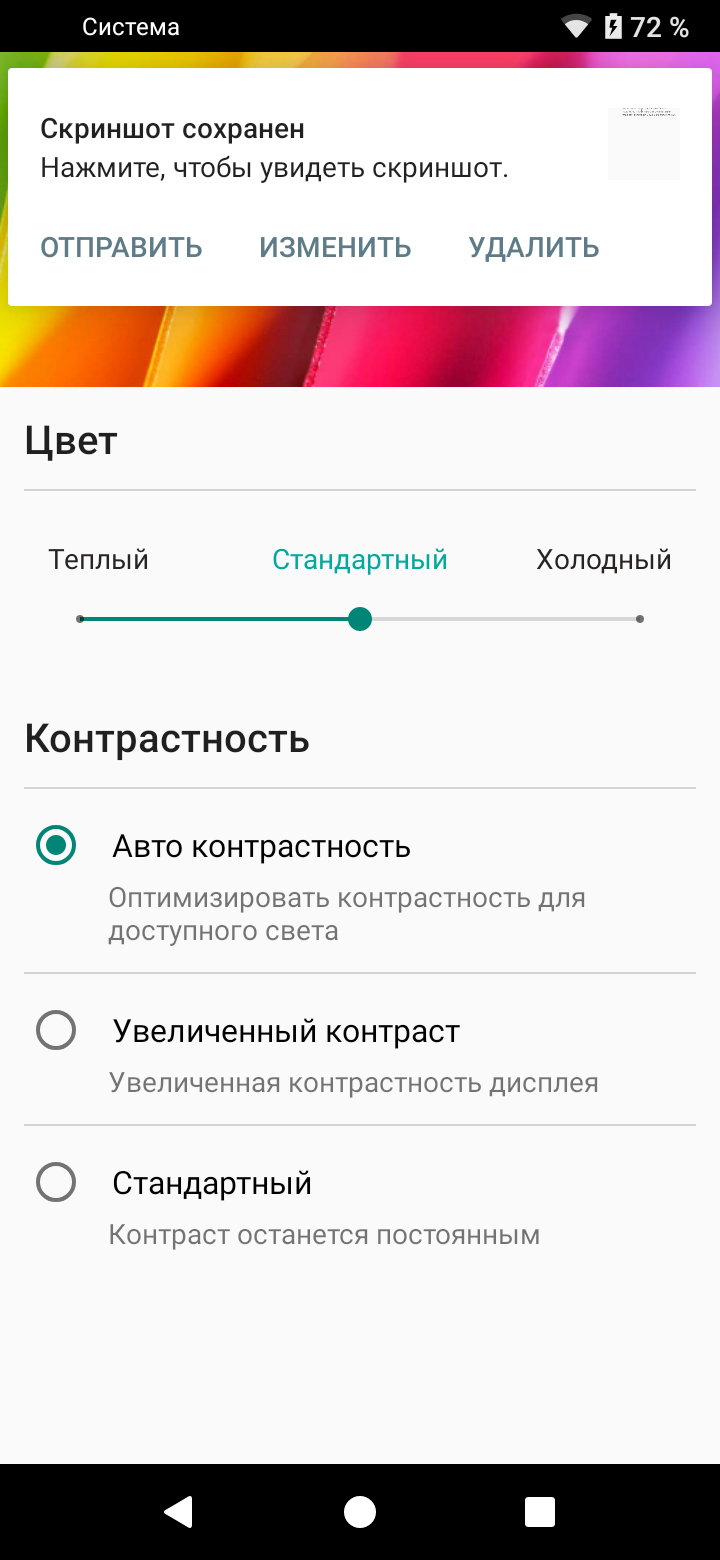Viewport: 720px width, 1560px height.
Task: Delete the screenshot with УДАЛИТЬ
Action: 534,247
